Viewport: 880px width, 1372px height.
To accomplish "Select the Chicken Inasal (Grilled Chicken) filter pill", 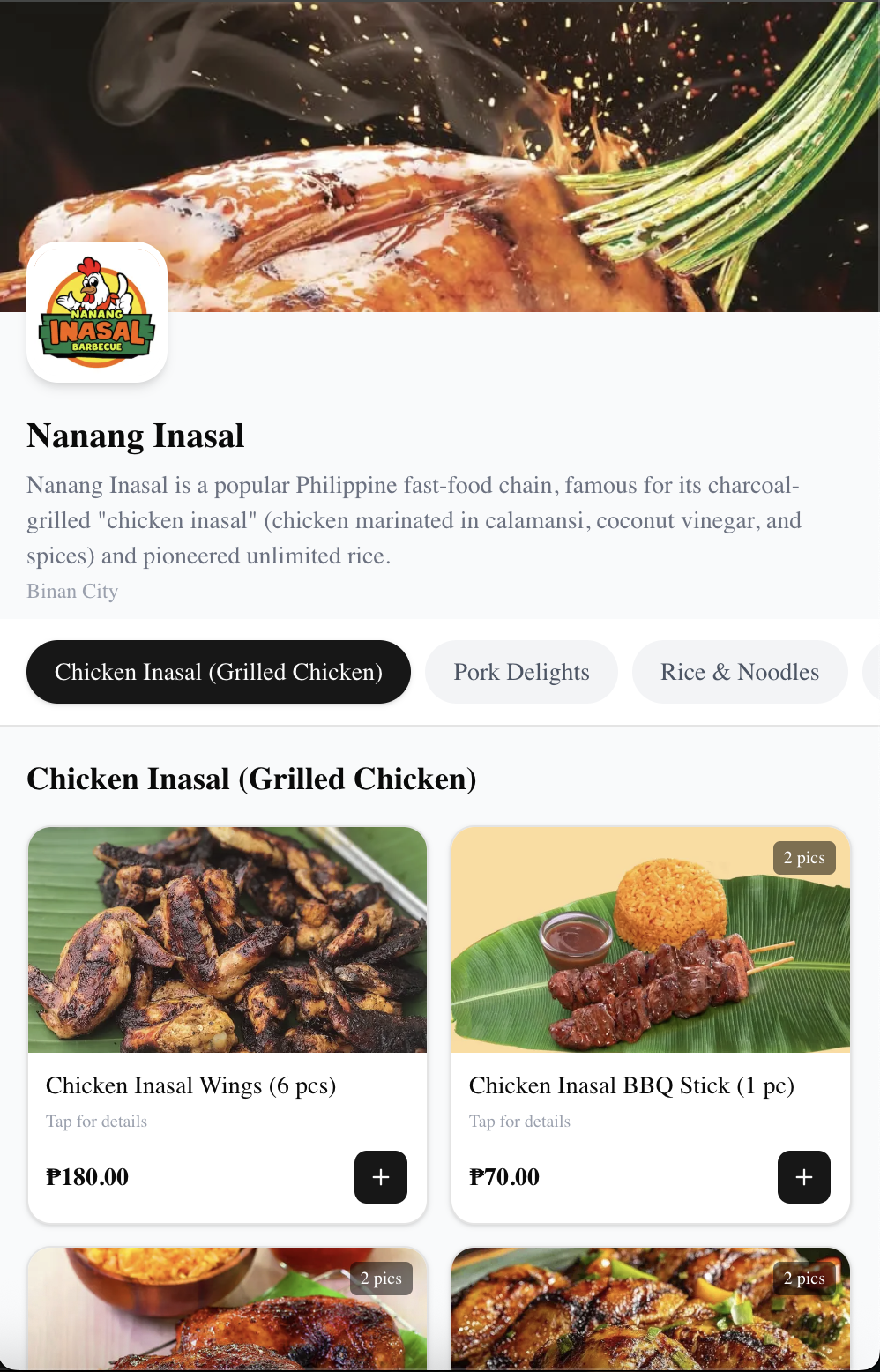I will pos(218,671).
